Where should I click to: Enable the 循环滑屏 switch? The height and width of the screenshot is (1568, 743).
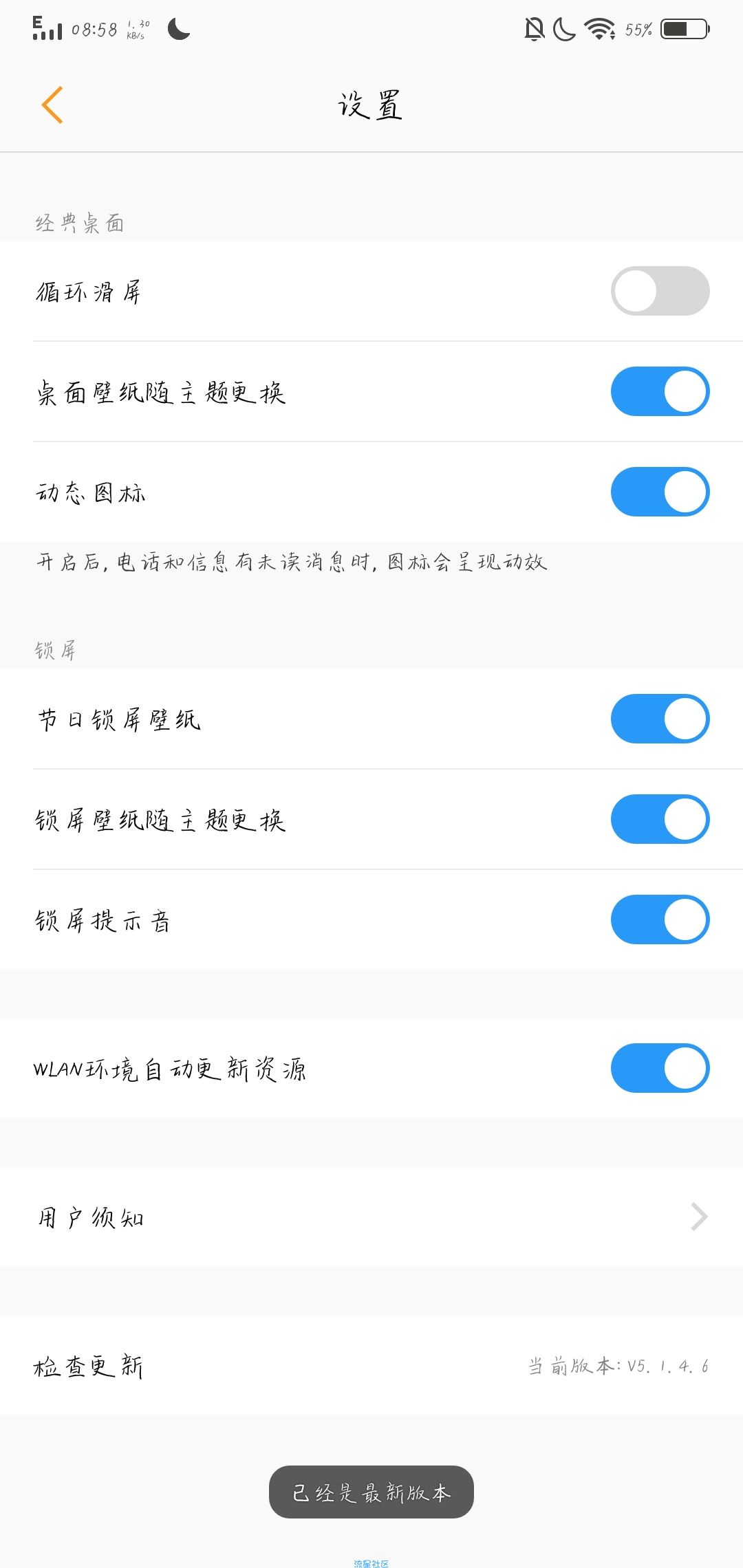tap(660, 291)
